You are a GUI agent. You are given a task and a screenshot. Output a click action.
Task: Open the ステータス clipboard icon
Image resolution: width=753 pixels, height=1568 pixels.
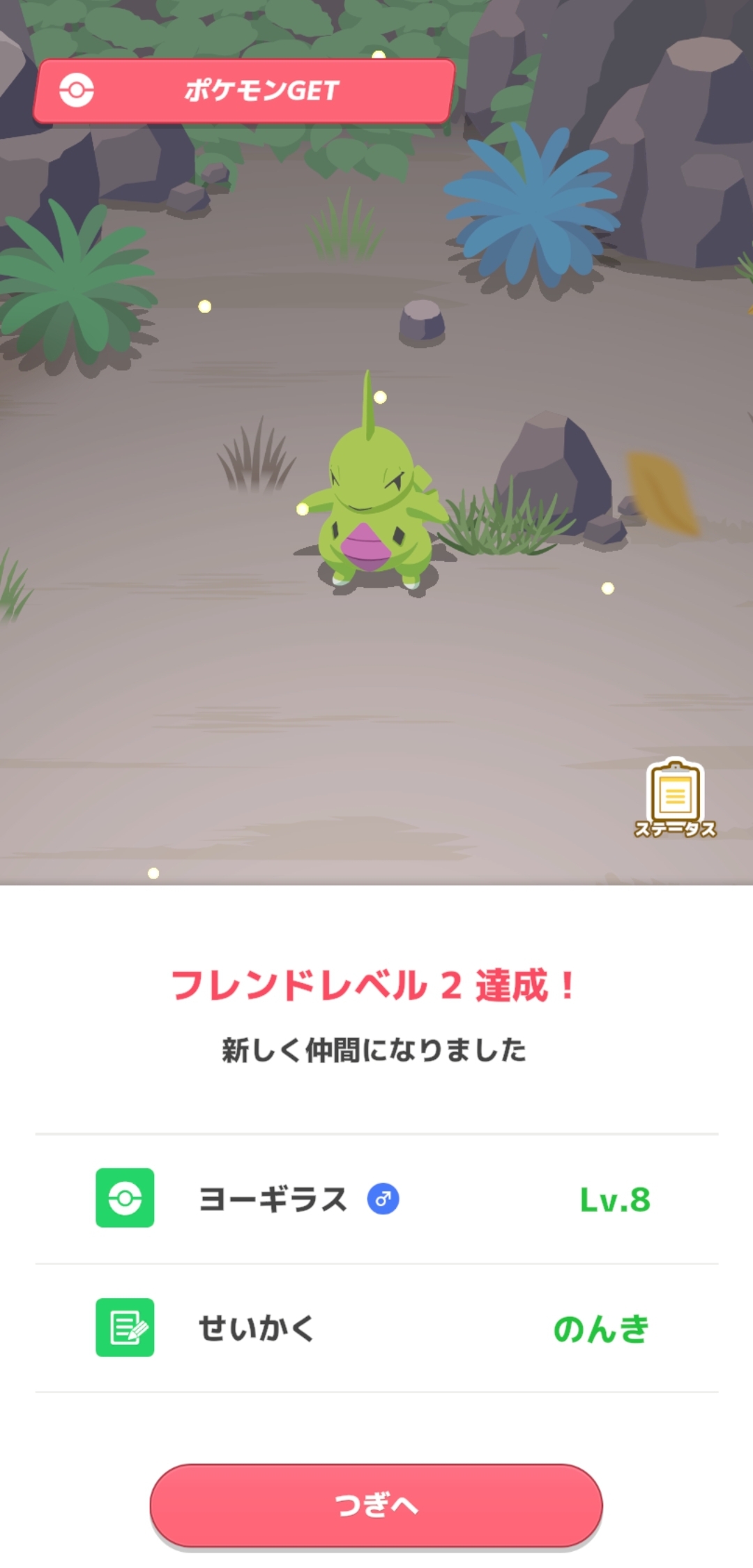click(675, 798)
